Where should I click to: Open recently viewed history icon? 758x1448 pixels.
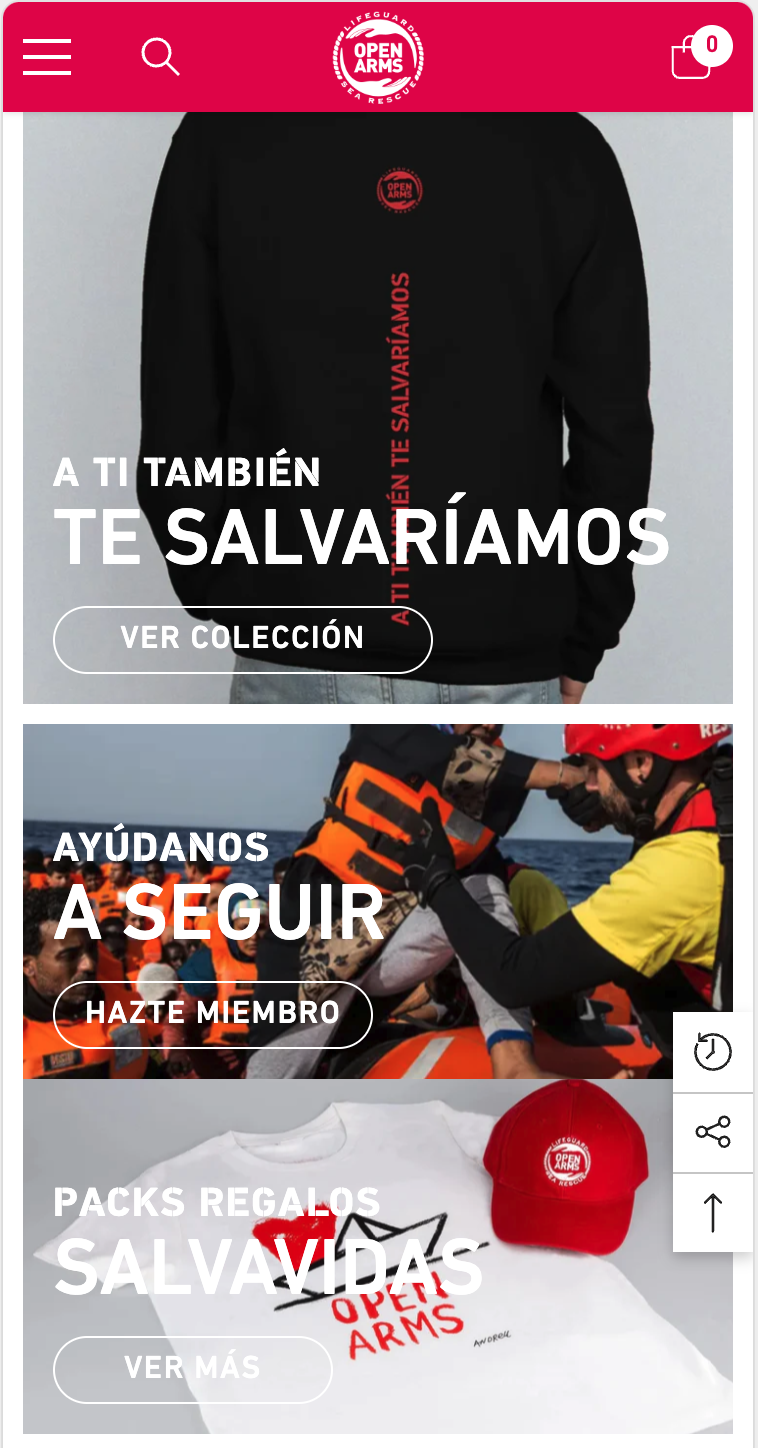713,1052
